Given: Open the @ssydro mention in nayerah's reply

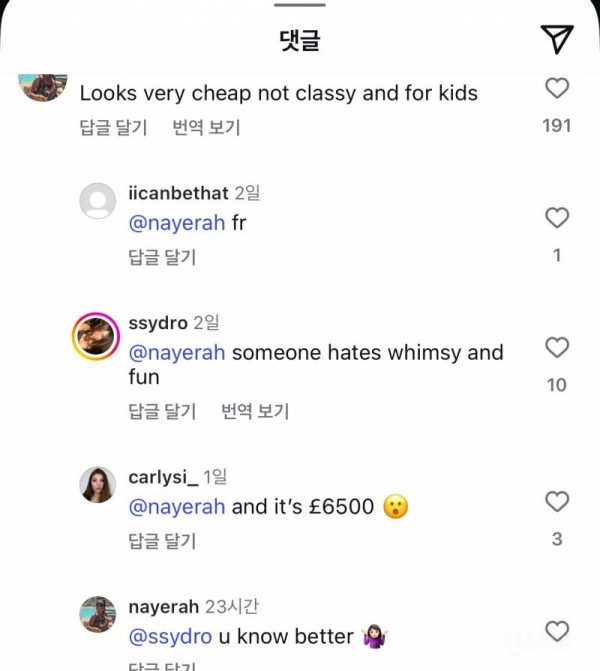Looking at the screenshot, I should point(170,636).
